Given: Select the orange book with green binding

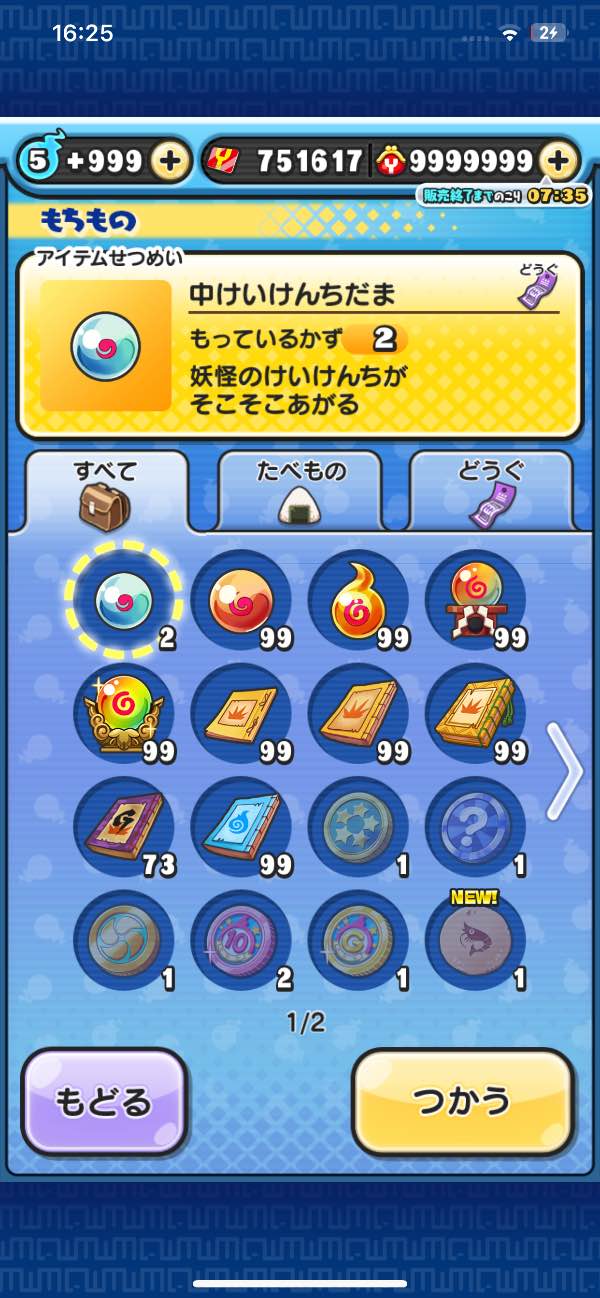Looking at the screenshot, I should (475, 714).
